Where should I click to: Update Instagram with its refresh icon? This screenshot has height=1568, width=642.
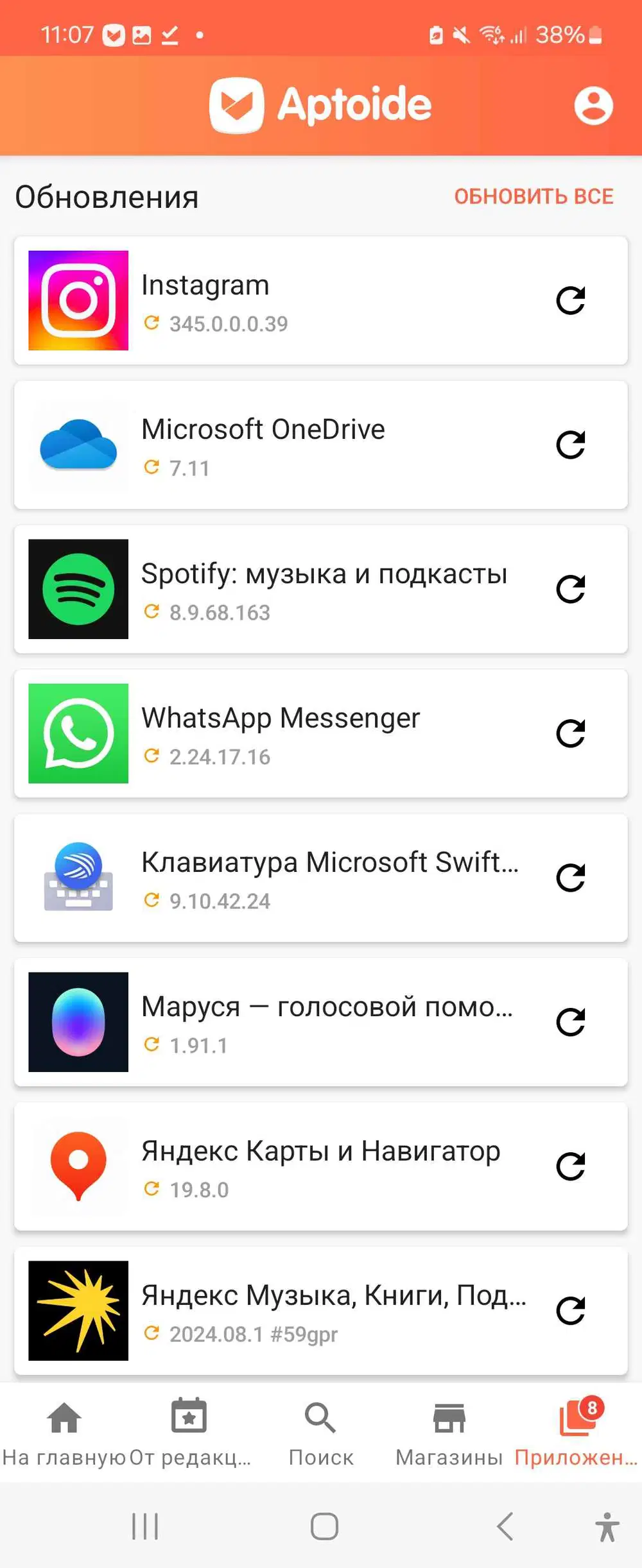570,300
